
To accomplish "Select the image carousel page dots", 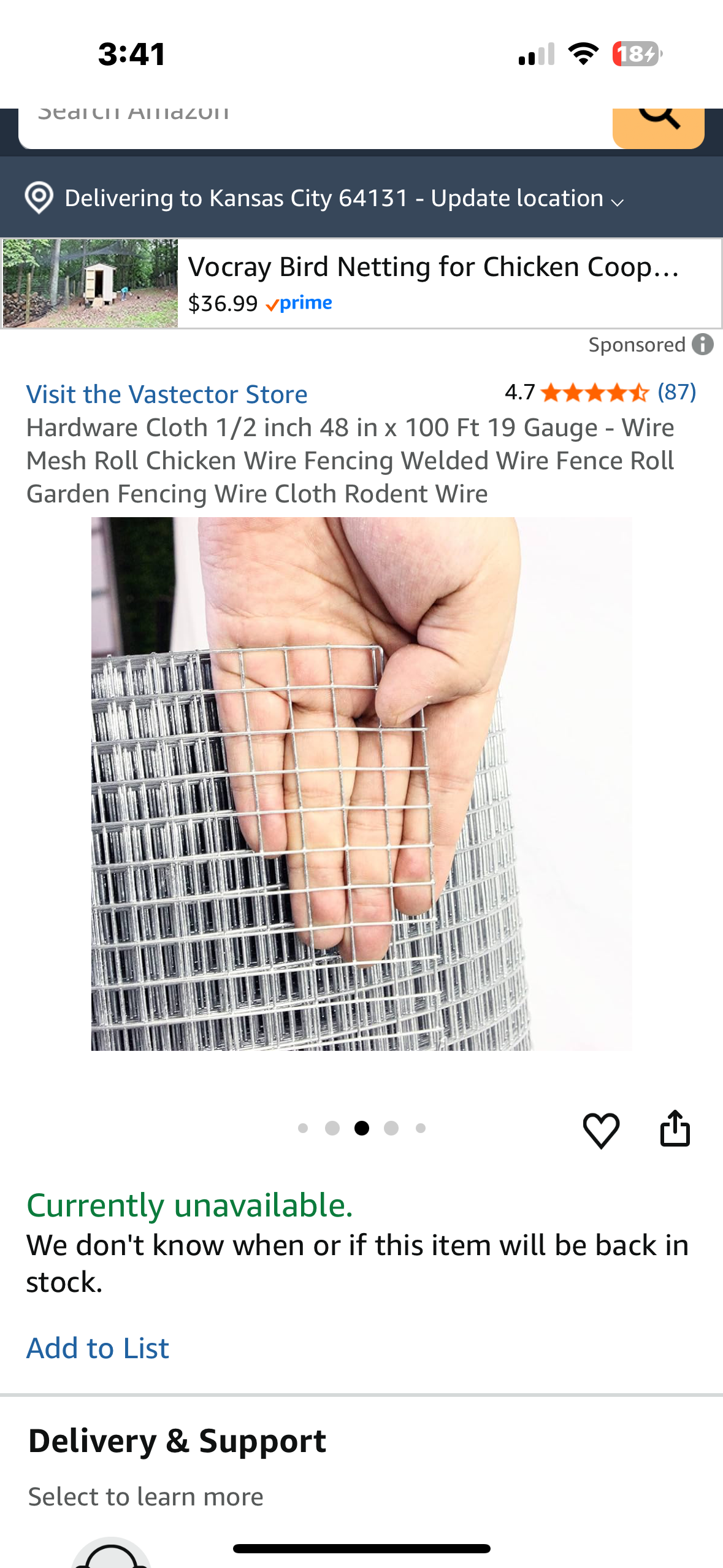I will (x=361, y=1128).
